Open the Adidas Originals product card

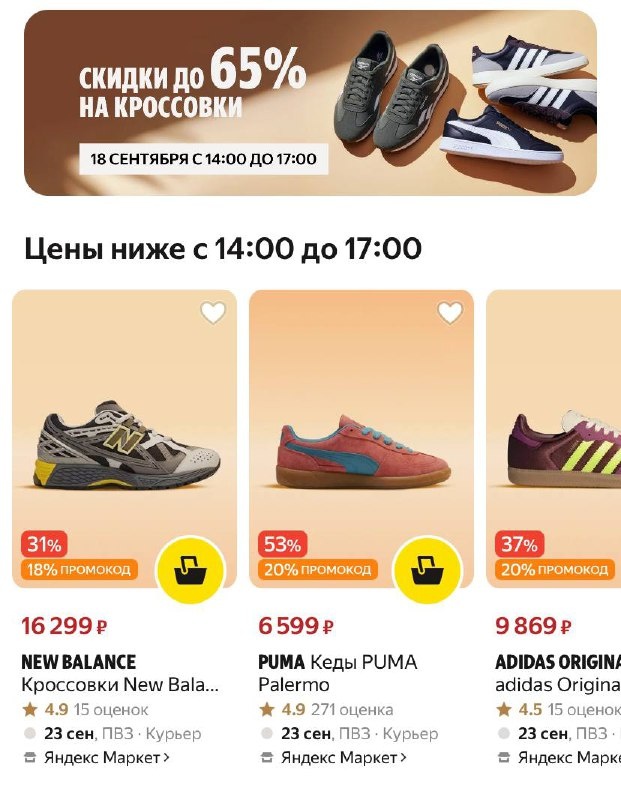(x=556, y=440)
